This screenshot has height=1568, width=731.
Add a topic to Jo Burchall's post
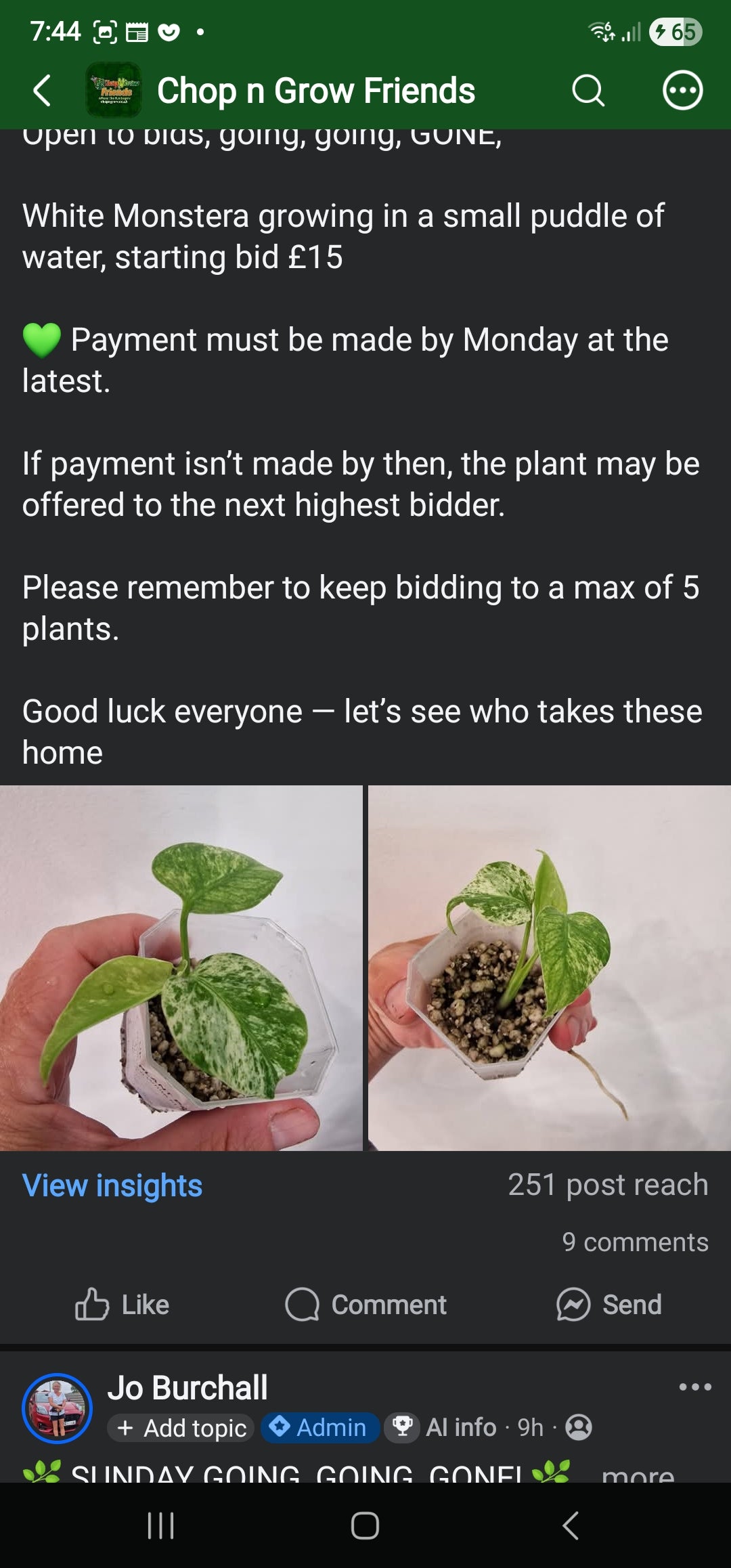(x=181, y=1427)
